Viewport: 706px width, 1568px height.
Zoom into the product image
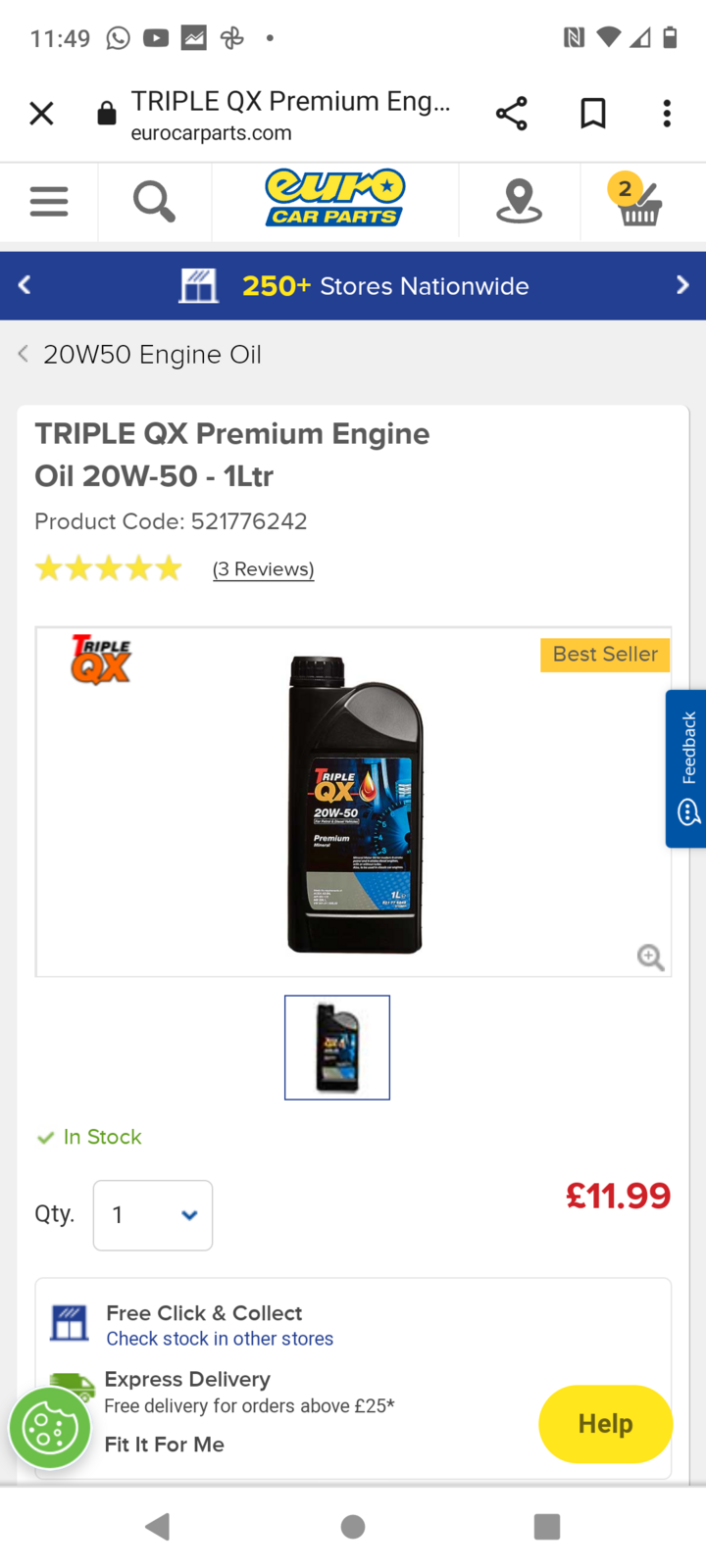click(x=650, y=957)
